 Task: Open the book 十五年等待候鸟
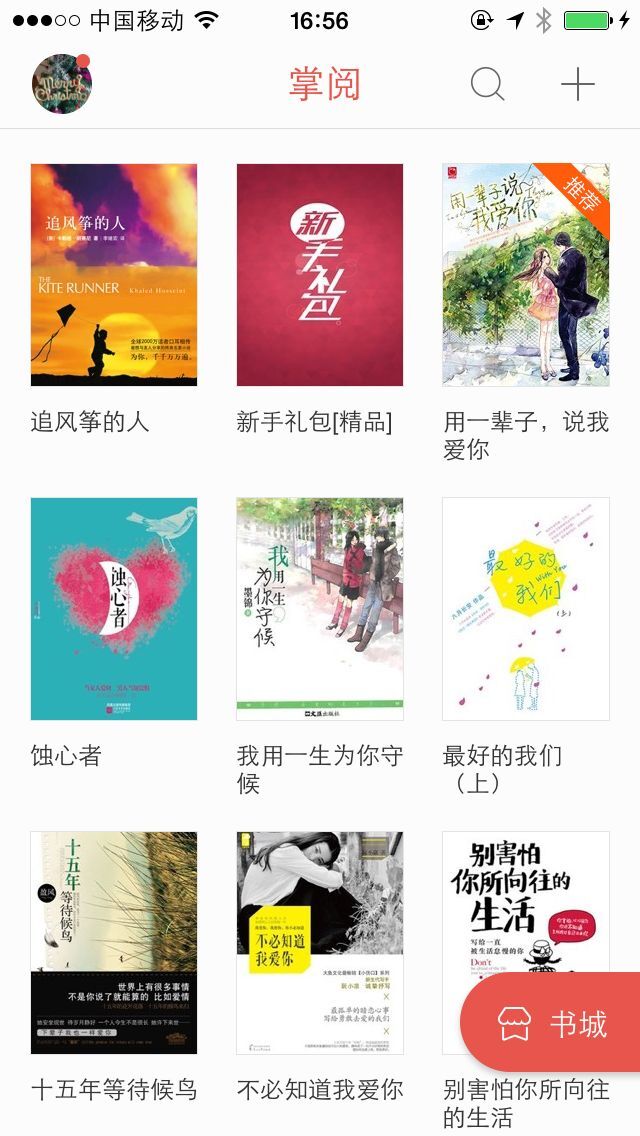tap(114, 942)
